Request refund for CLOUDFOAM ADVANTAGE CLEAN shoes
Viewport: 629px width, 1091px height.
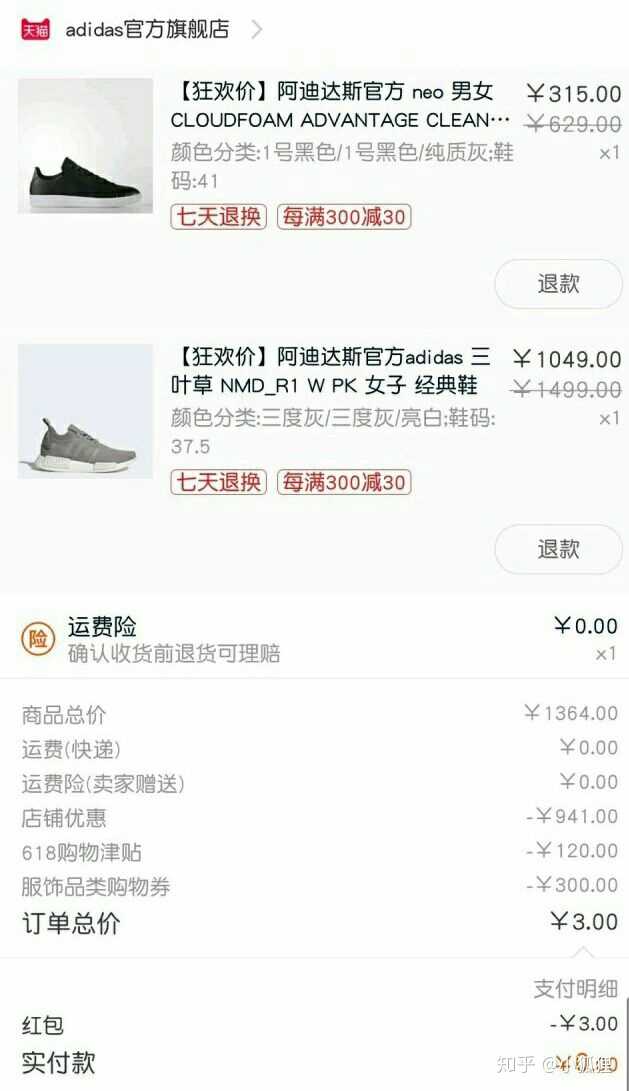558,284
